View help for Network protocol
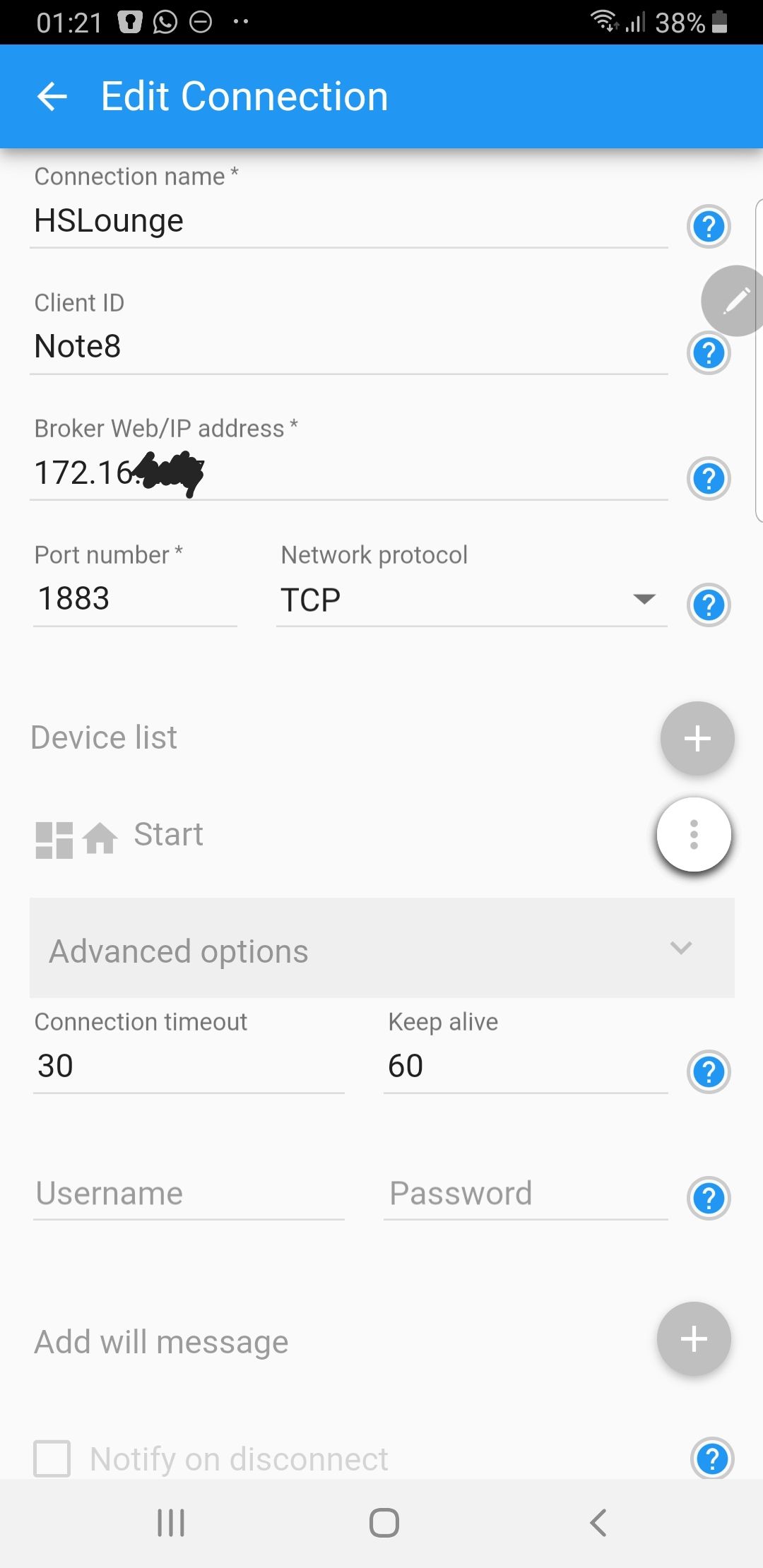The image size is (763, 1568). click(709, 605)
